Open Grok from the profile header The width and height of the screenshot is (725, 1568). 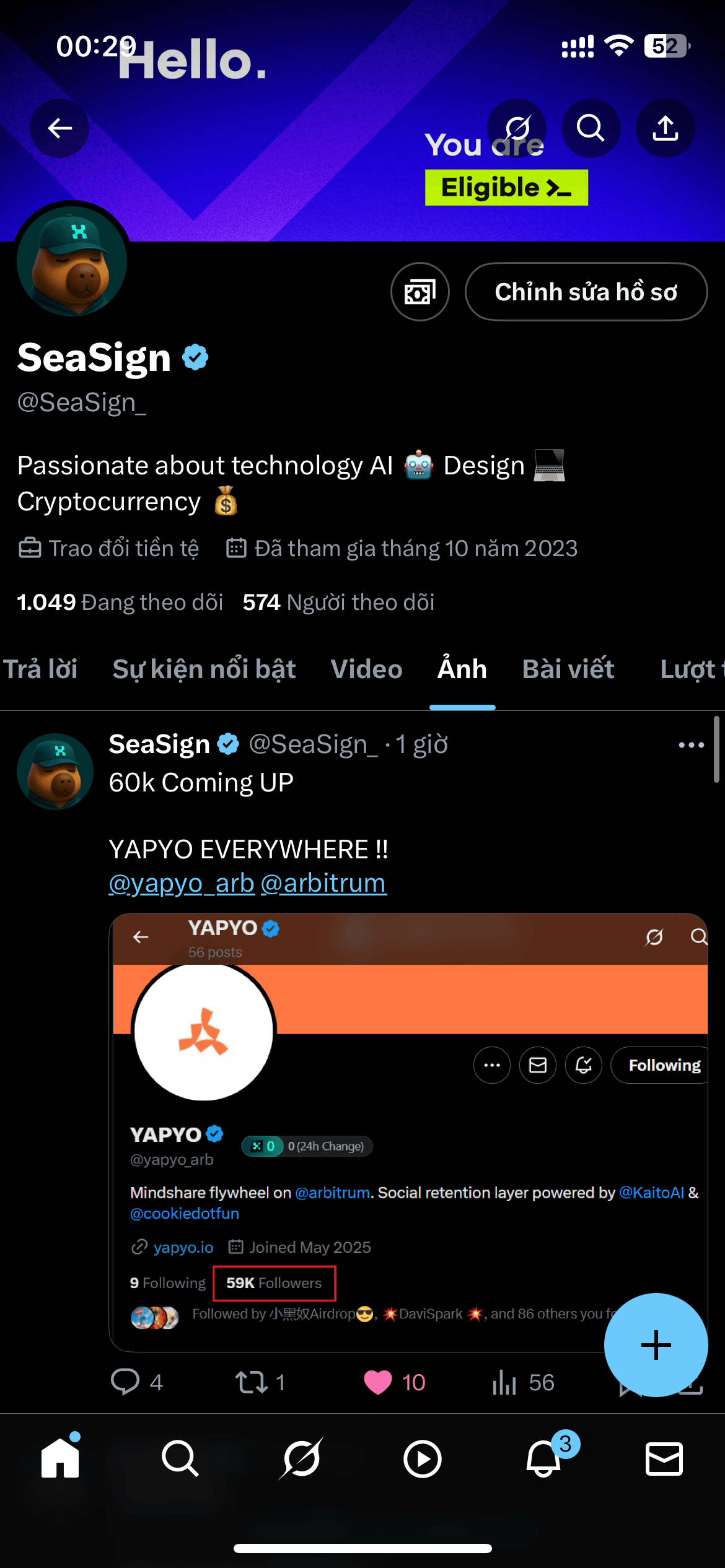coord(517,128)
